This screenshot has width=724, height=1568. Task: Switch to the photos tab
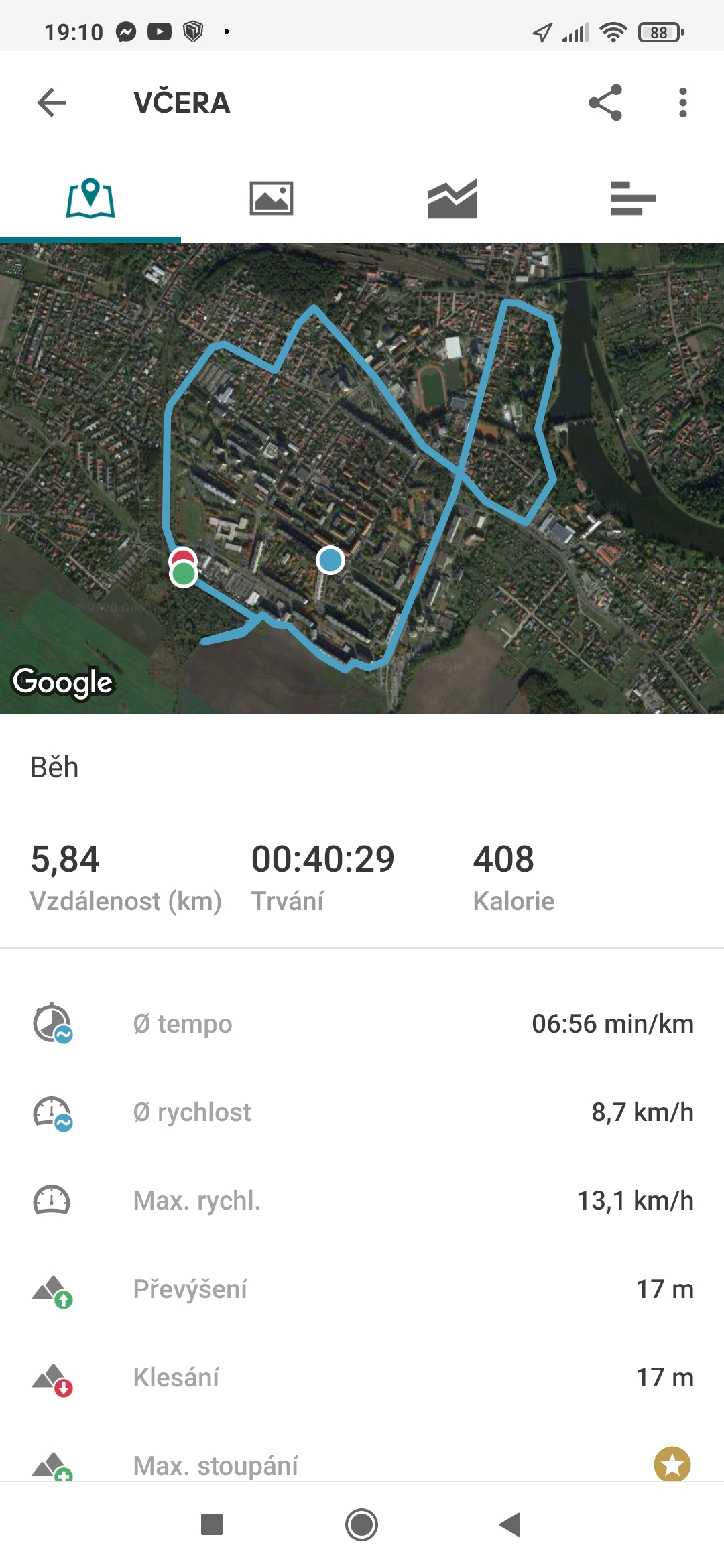(271, 199)
